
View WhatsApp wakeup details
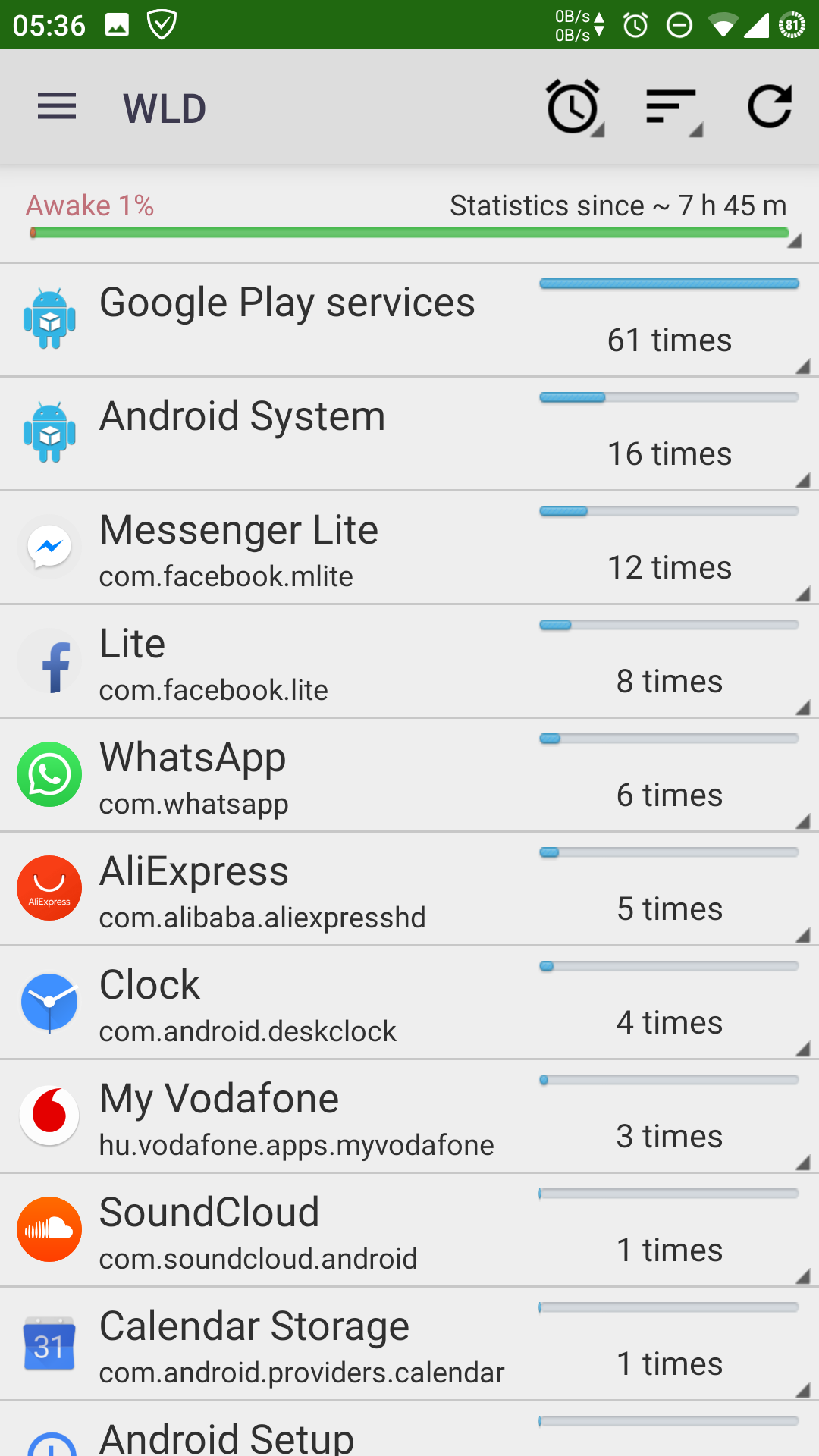409,775
